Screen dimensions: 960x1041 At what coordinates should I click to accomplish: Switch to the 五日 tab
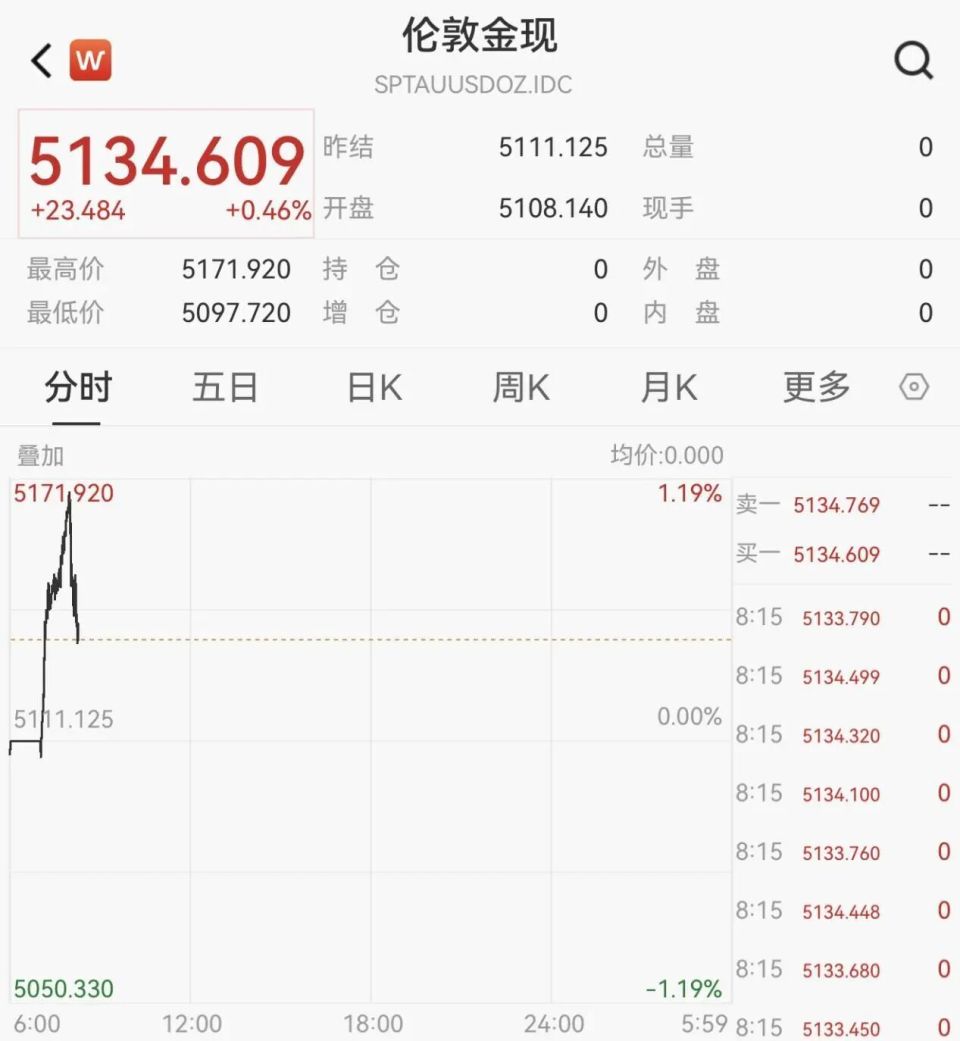tap(225, 387)
